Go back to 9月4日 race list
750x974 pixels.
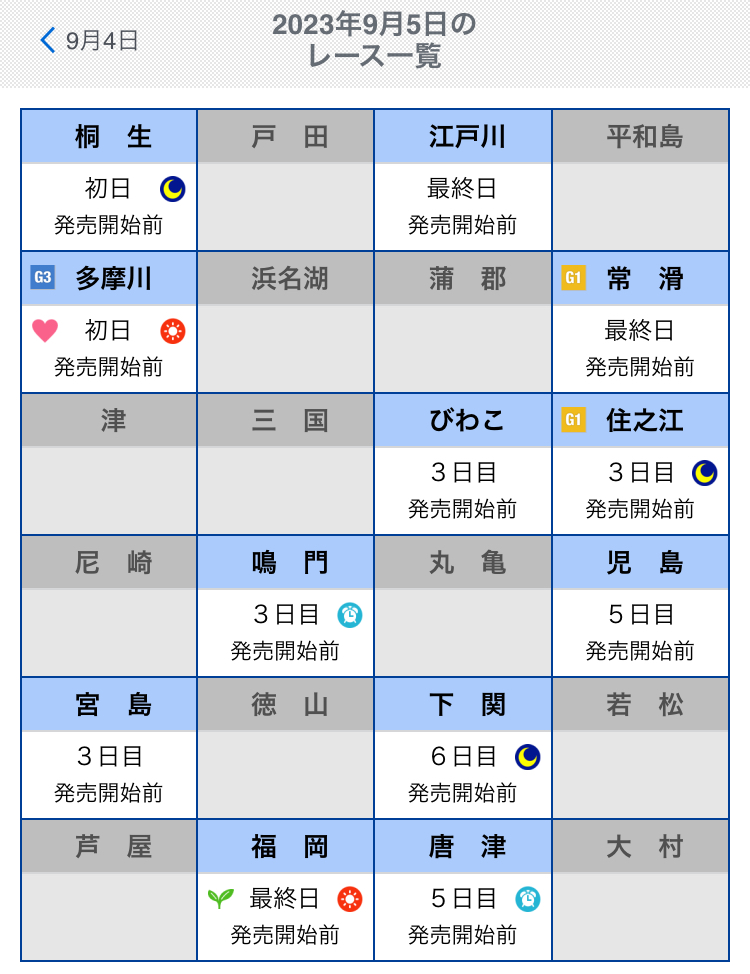[x=89, y=41]
